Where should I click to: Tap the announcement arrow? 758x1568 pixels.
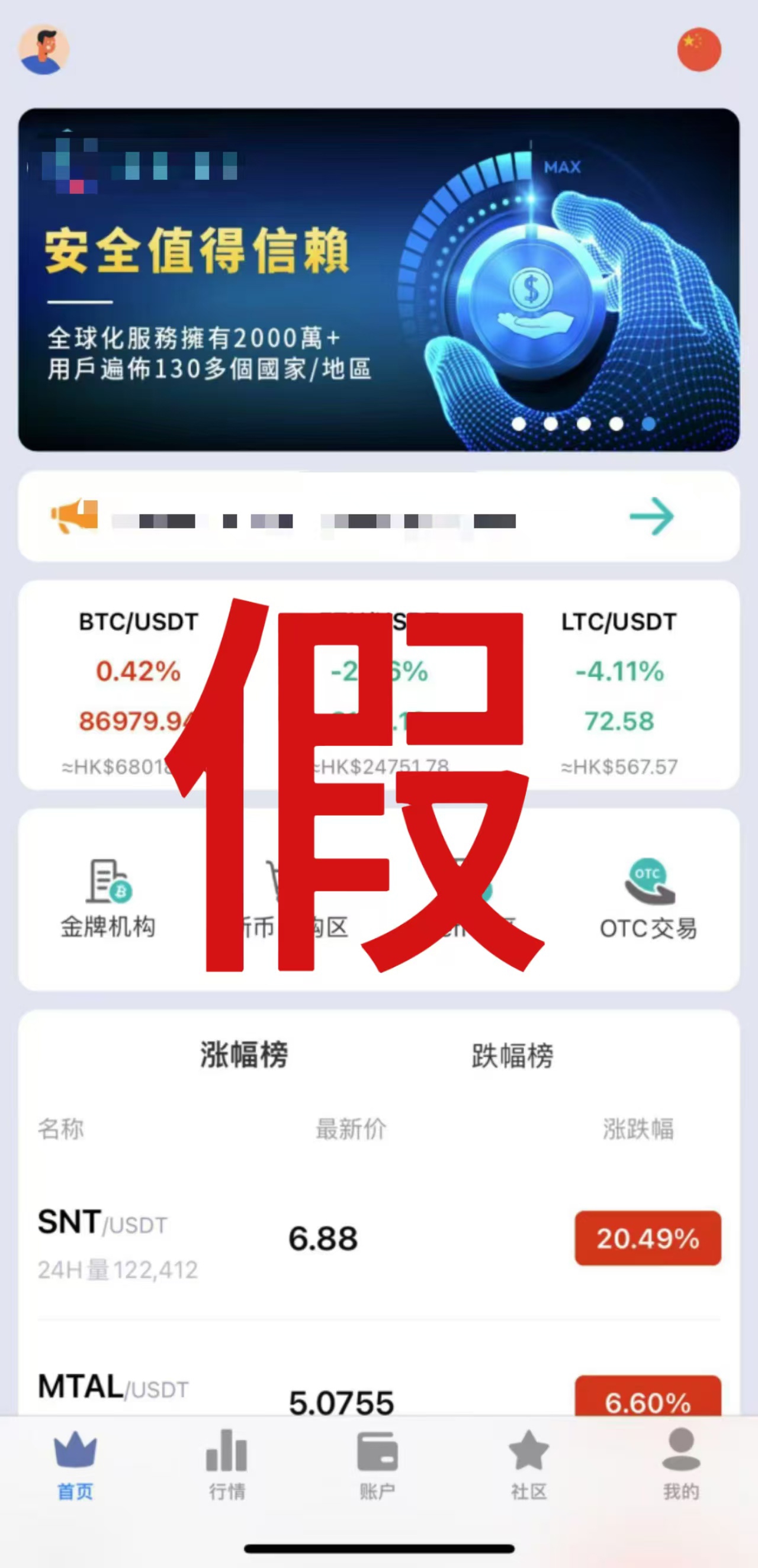(651, 517)
